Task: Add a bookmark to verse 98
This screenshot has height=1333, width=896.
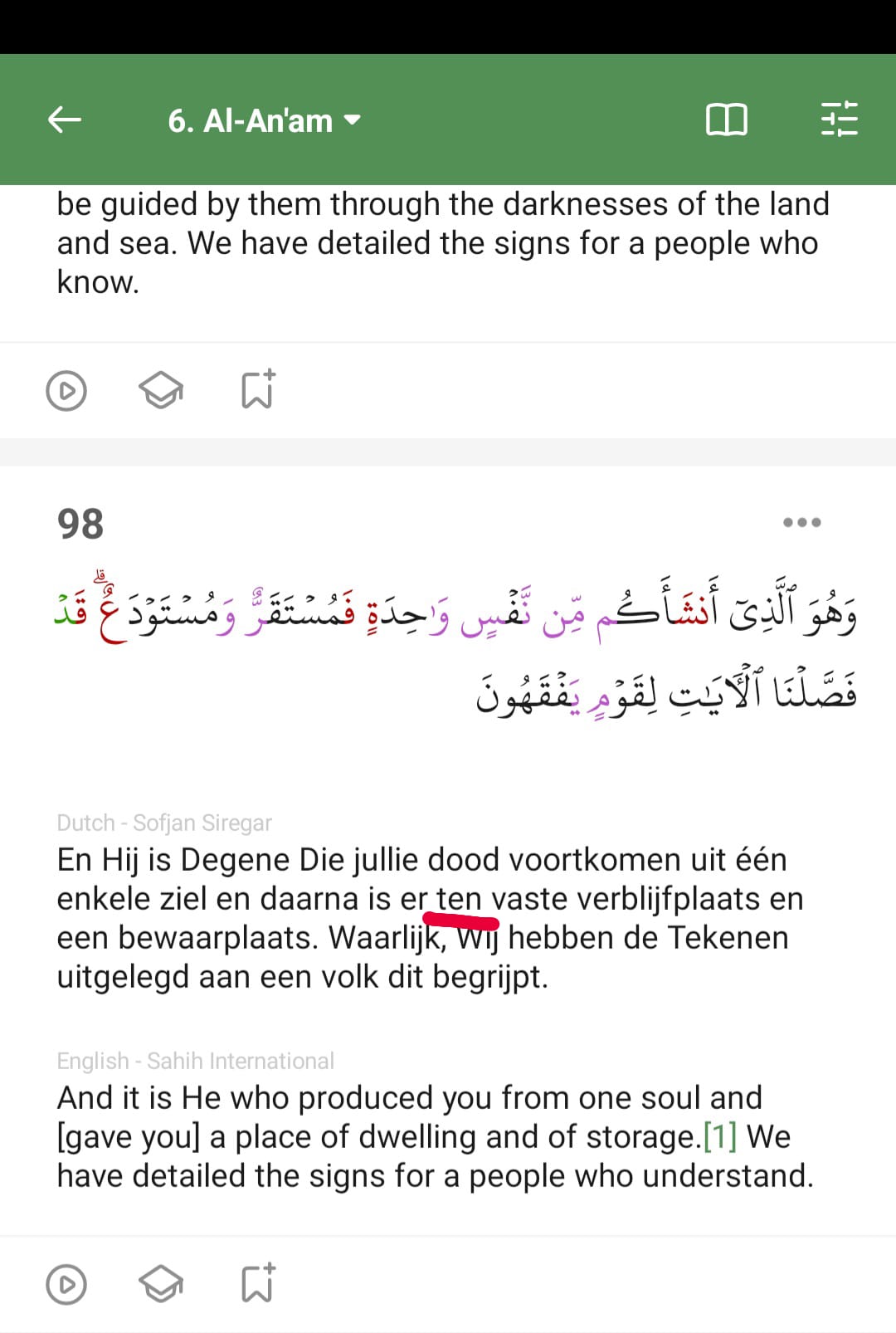Action: click(x=257, y=1283)
